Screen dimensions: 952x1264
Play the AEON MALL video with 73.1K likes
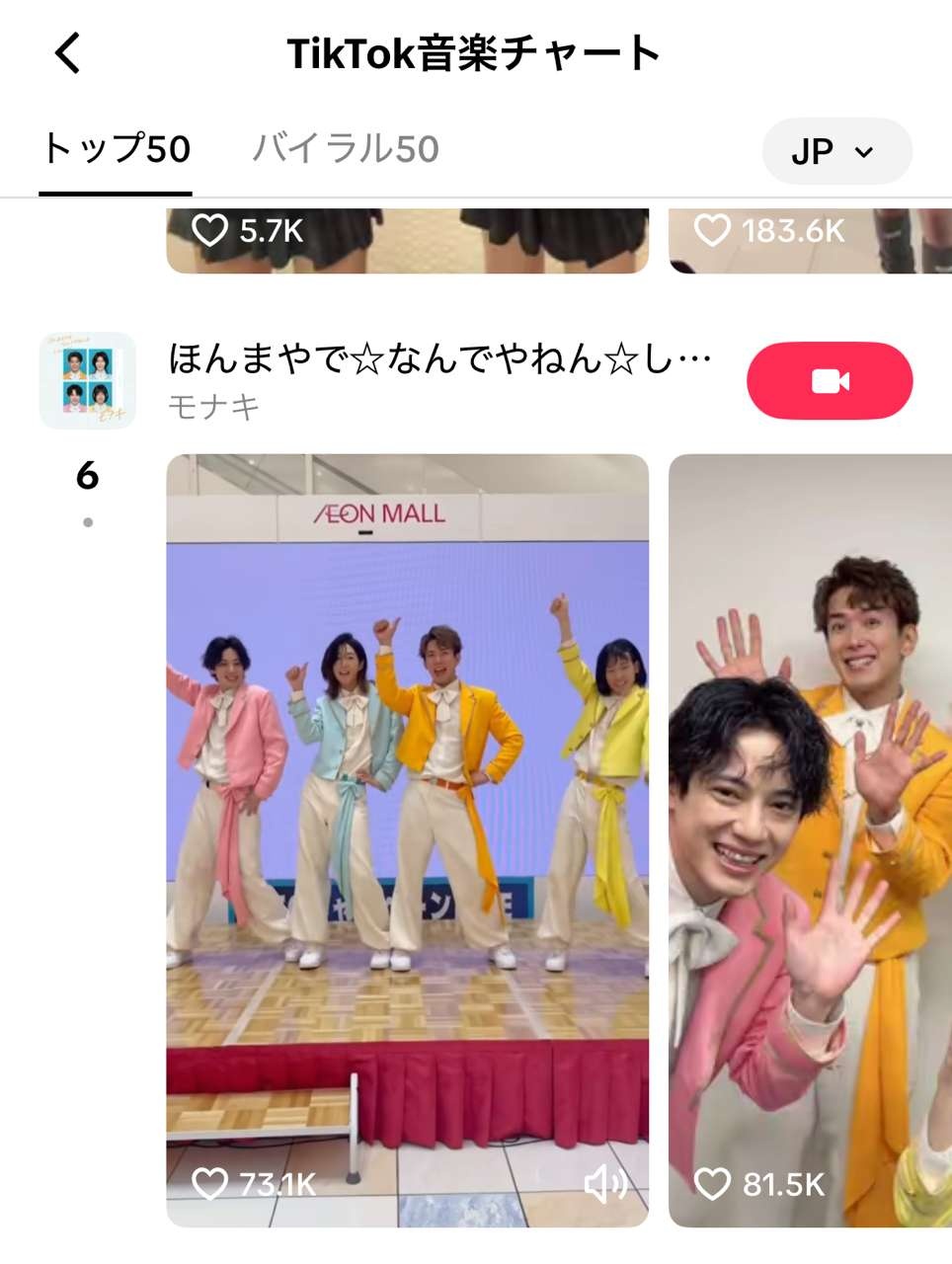point(407,790)
